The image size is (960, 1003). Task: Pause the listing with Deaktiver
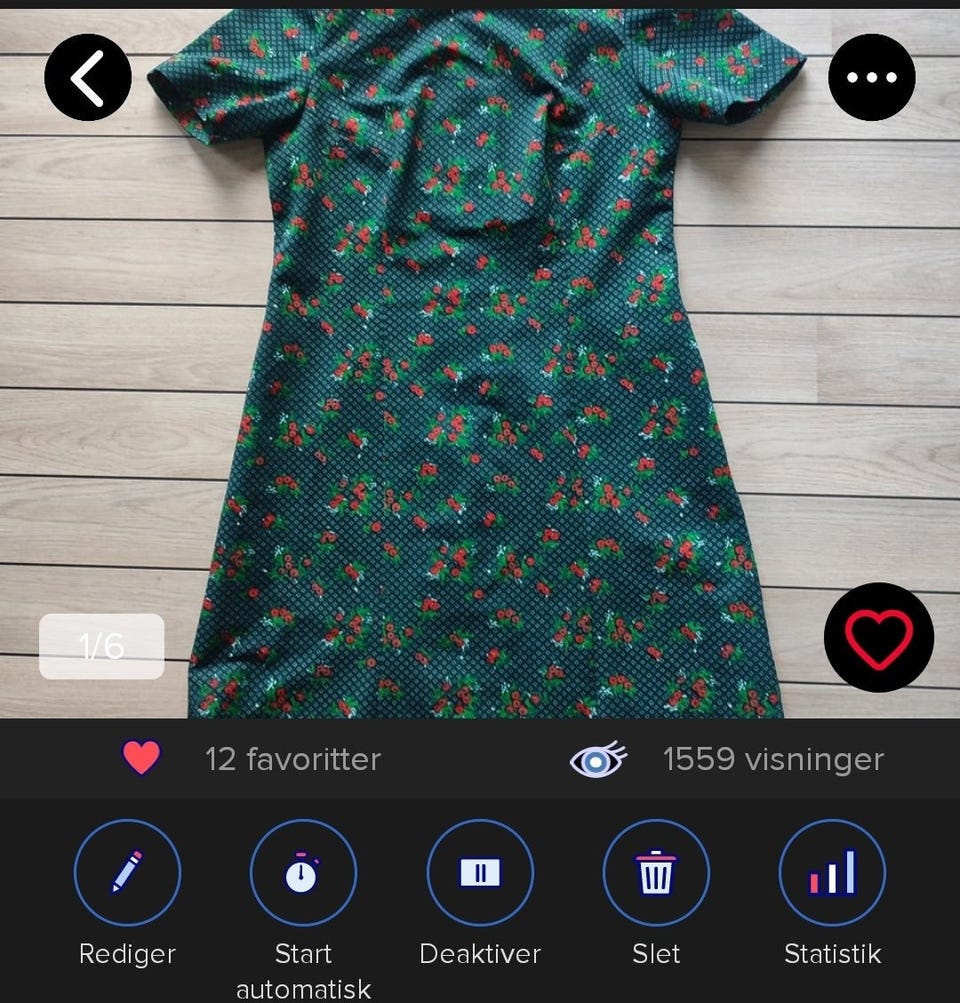coord(480,872)
